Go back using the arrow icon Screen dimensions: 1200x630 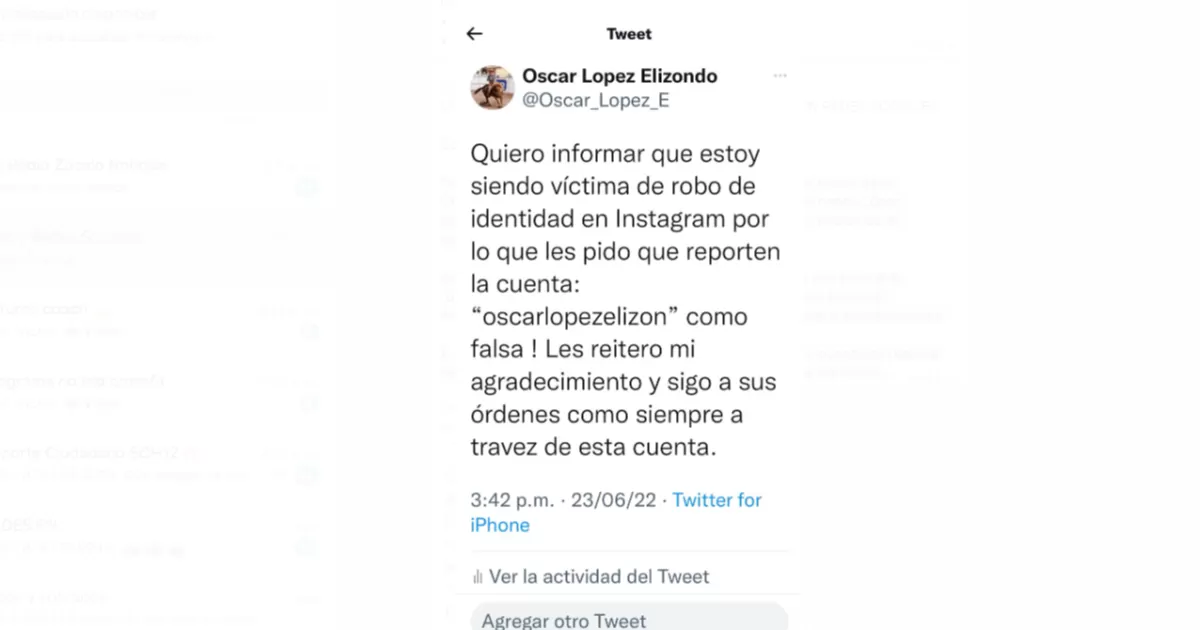tap(474, 34)
